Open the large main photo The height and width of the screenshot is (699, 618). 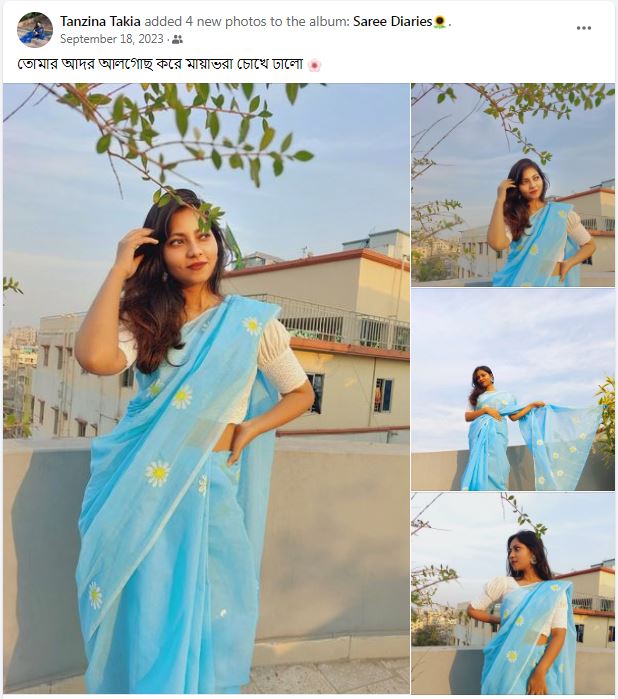(206, 388)
